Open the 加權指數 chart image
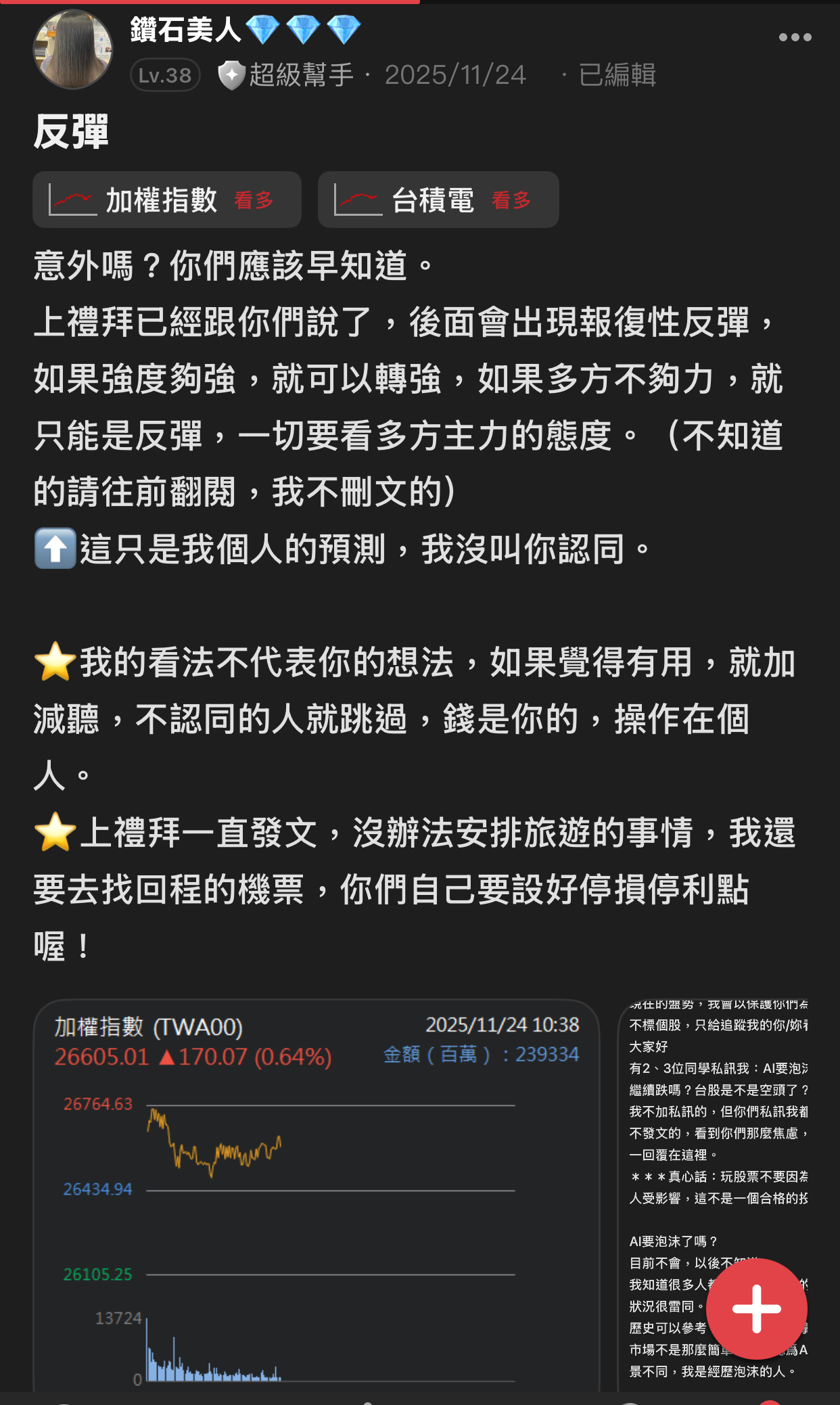 click(317, 1194)
